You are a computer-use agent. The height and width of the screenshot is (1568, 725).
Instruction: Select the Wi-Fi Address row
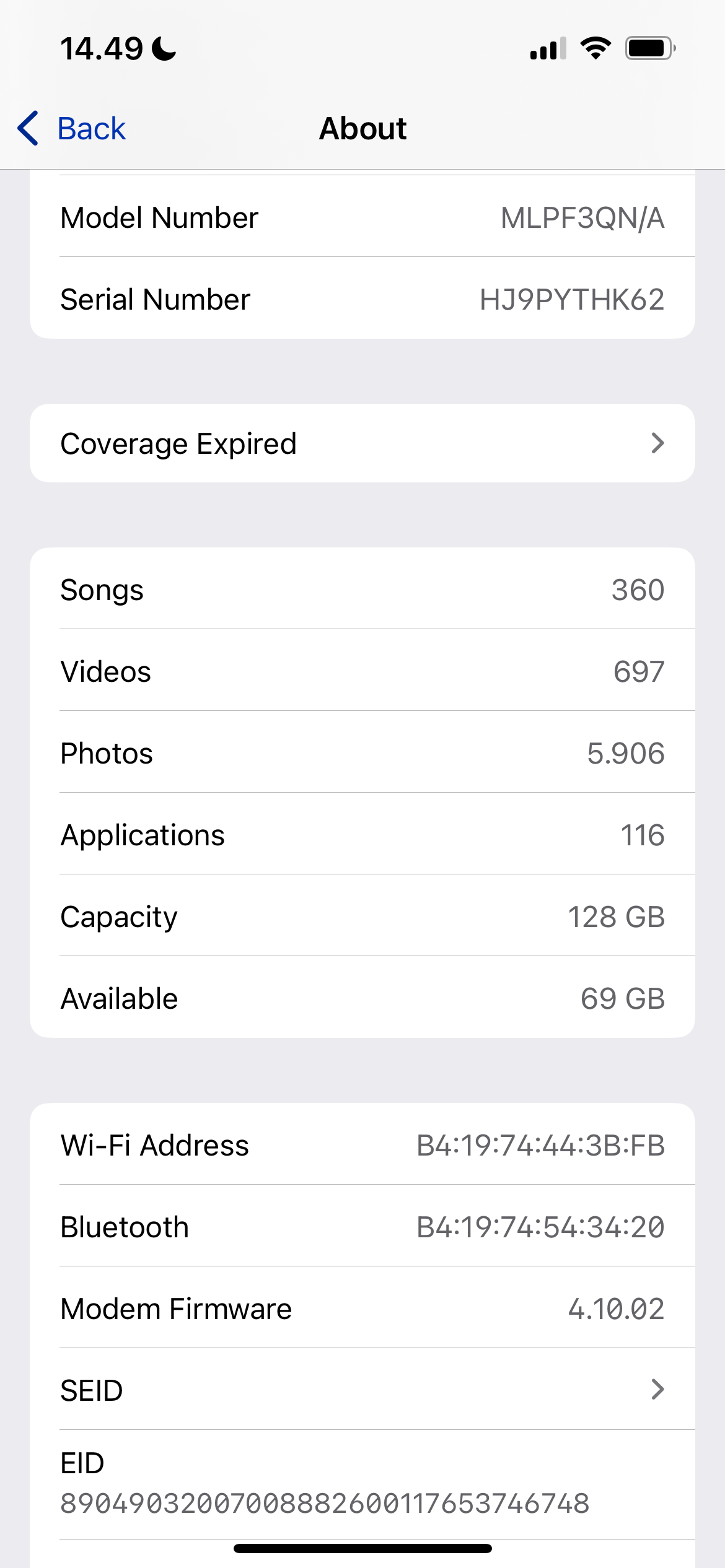coord(362,1145)
